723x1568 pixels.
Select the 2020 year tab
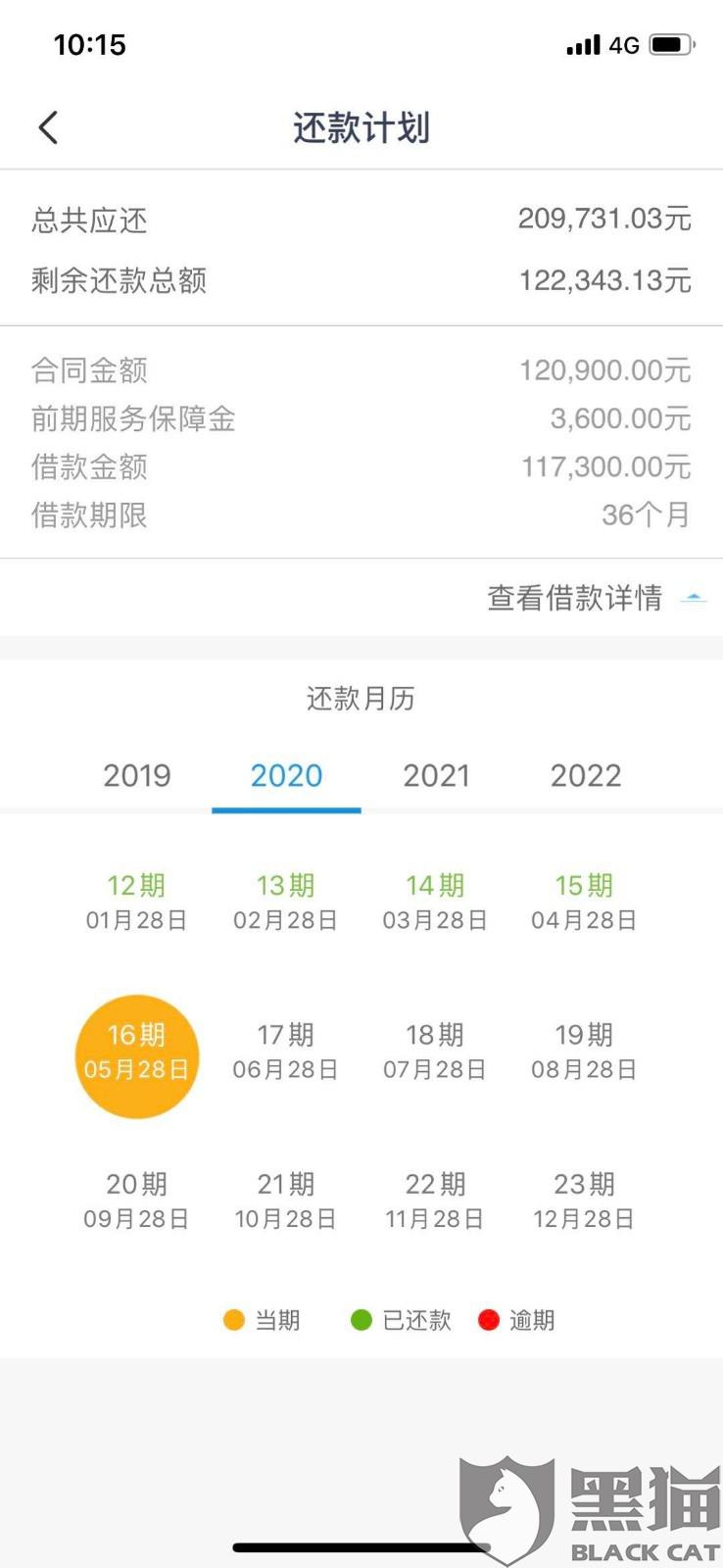[x=286, y=775]
